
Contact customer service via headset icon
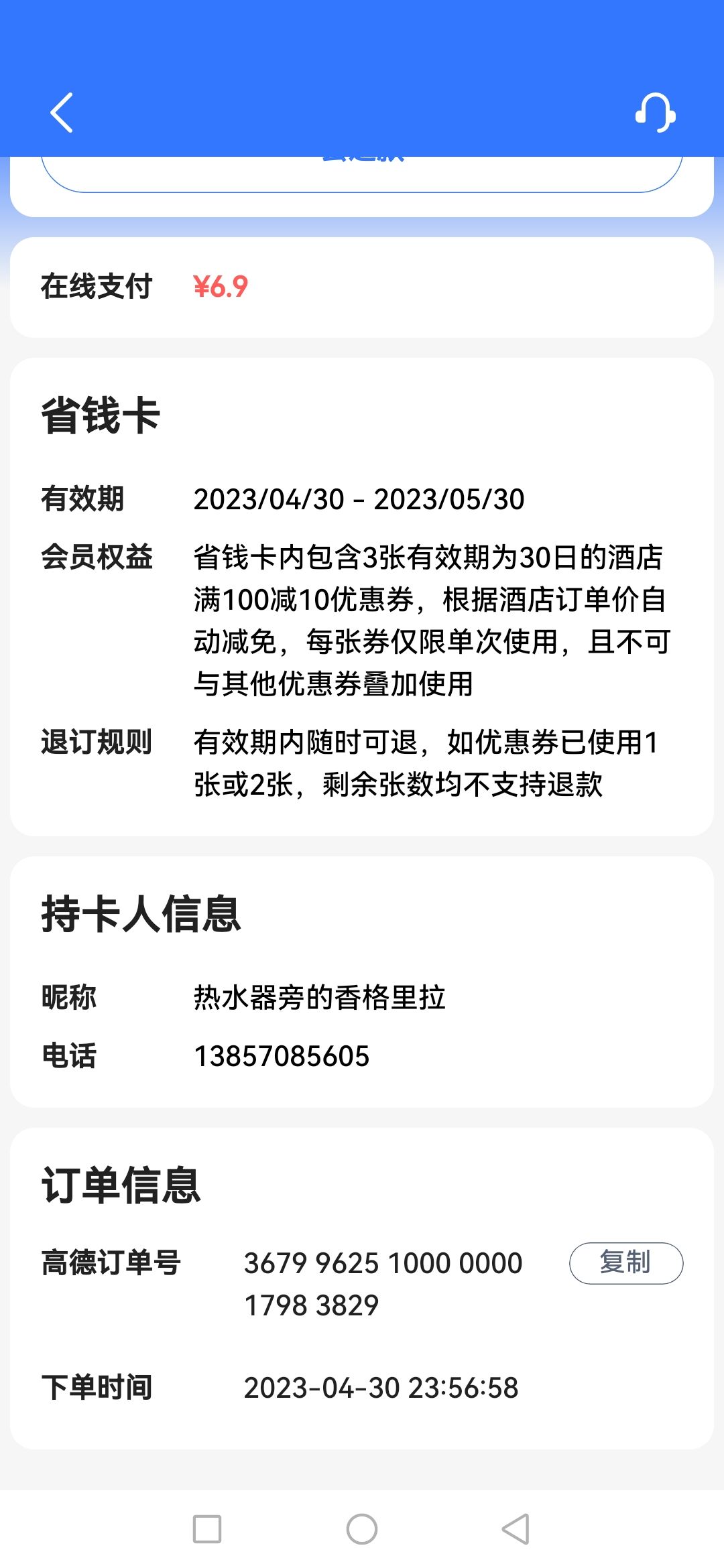click(x=655, y=113)
